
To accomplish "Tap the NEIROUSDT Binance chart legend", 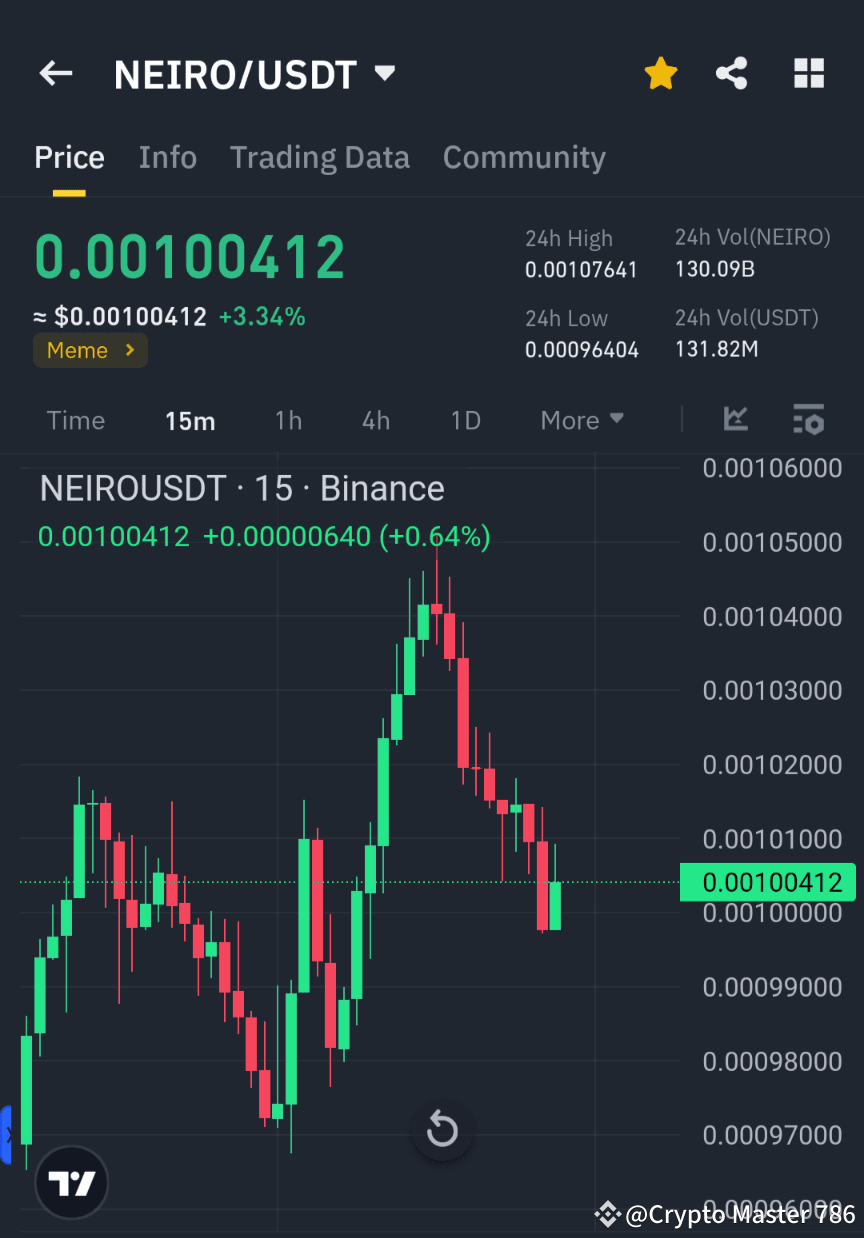I will (x=240, y=488).
